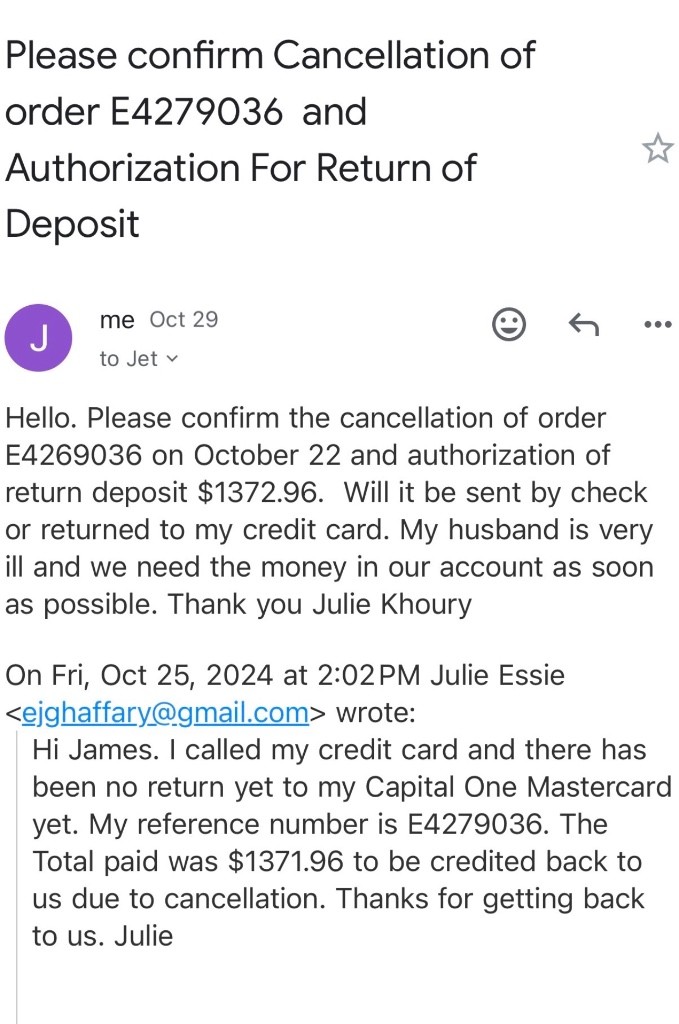
Task: Star this email conversation
Action: (657, 150)
